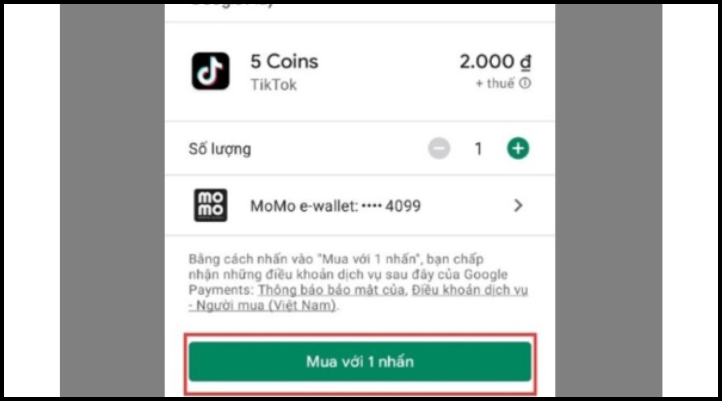Tap the 'Mua với 1 nhấn' purchase button

pos(360,362)
